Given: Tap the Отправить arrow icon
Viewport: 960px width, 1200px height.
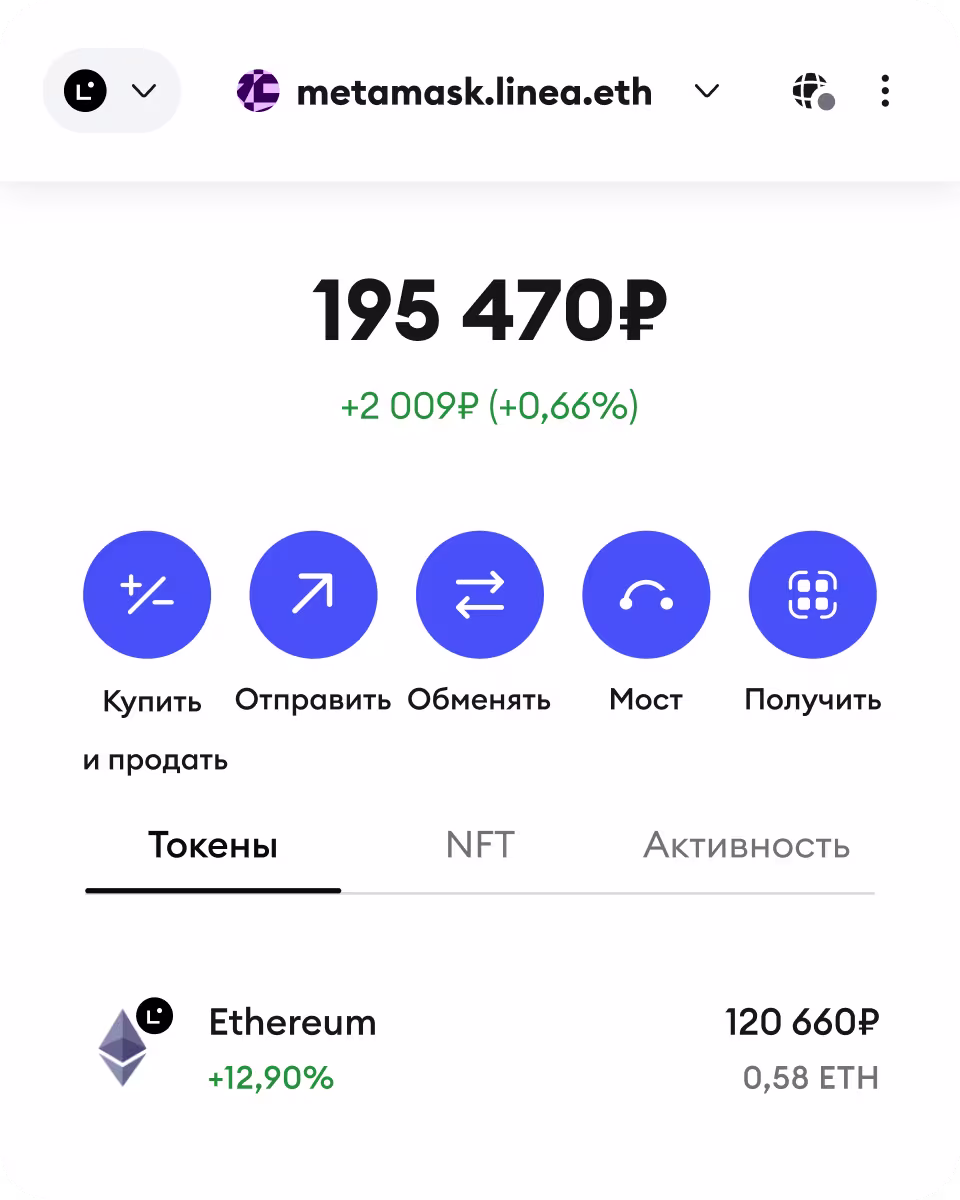Looking at the screenshot, I should [x=313, y=594].
